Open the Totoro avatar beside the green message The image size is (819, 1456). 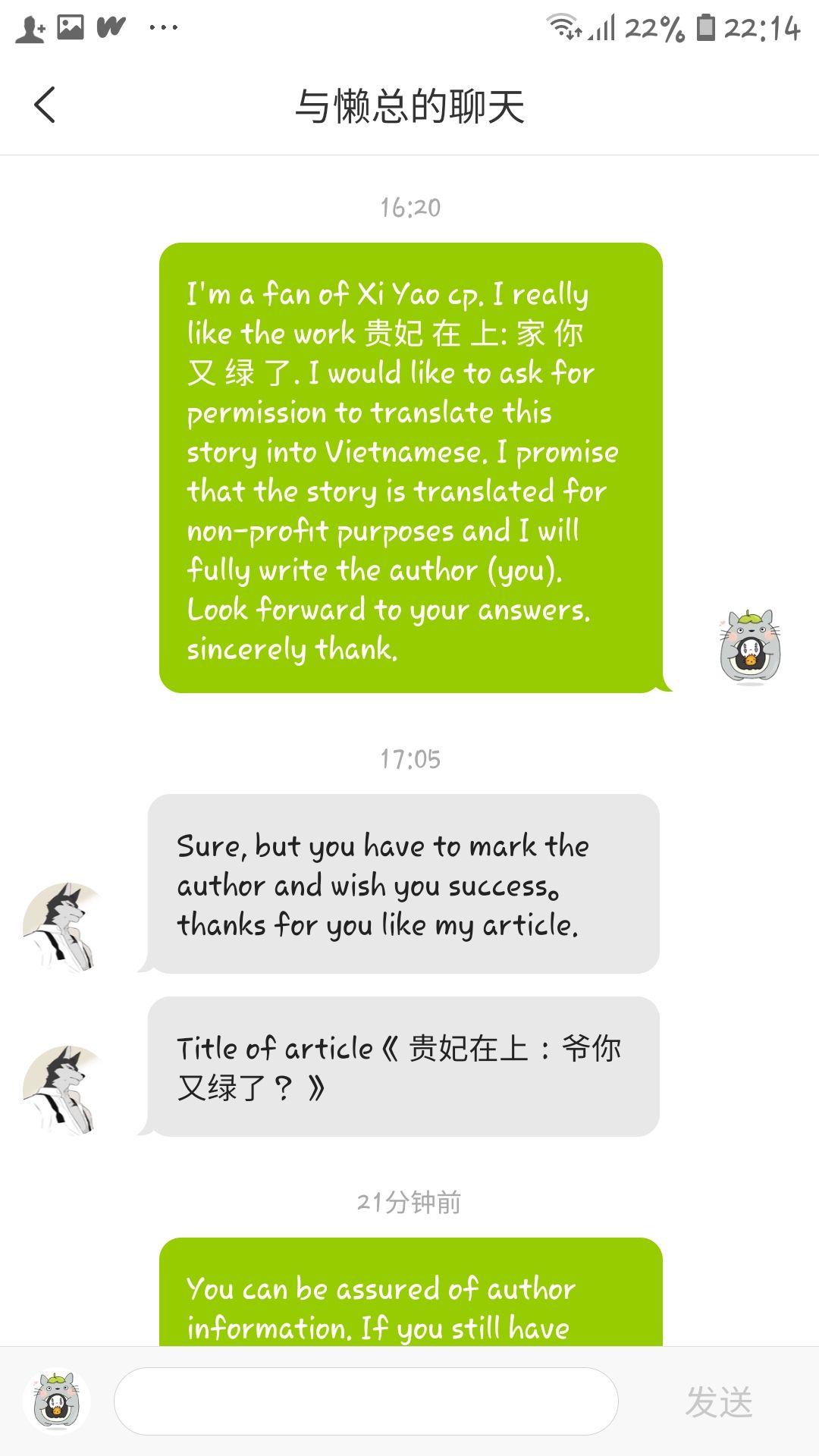coord(750,647)
